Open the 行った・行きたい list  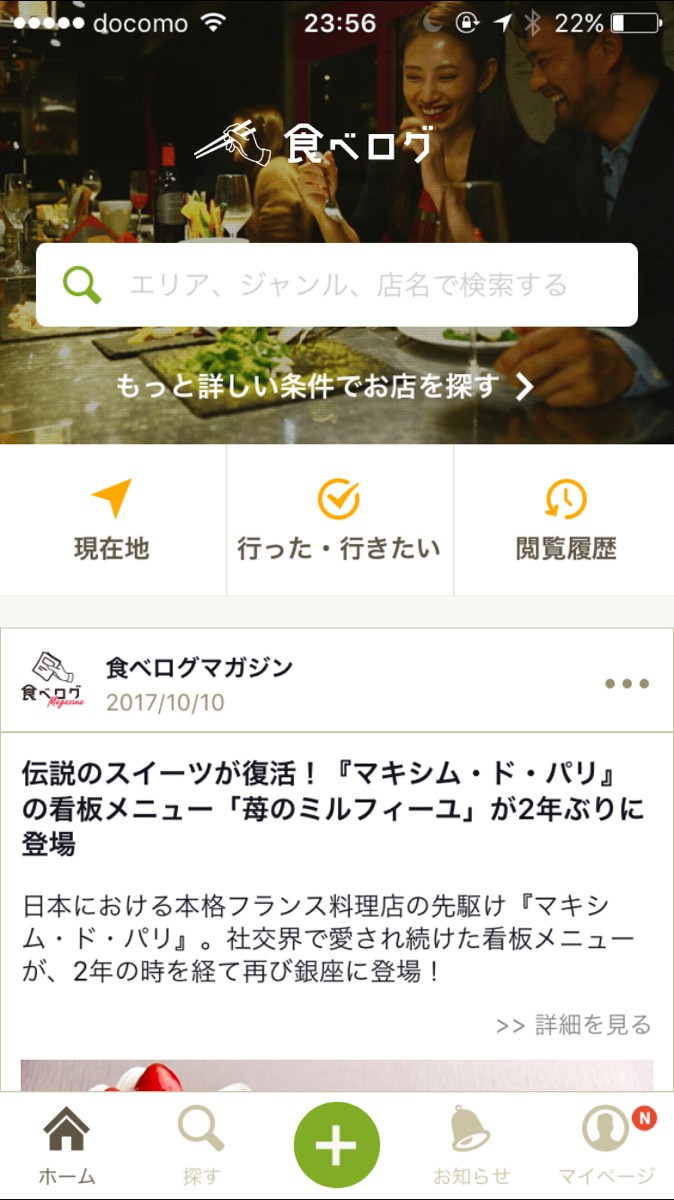click(339, 520)
